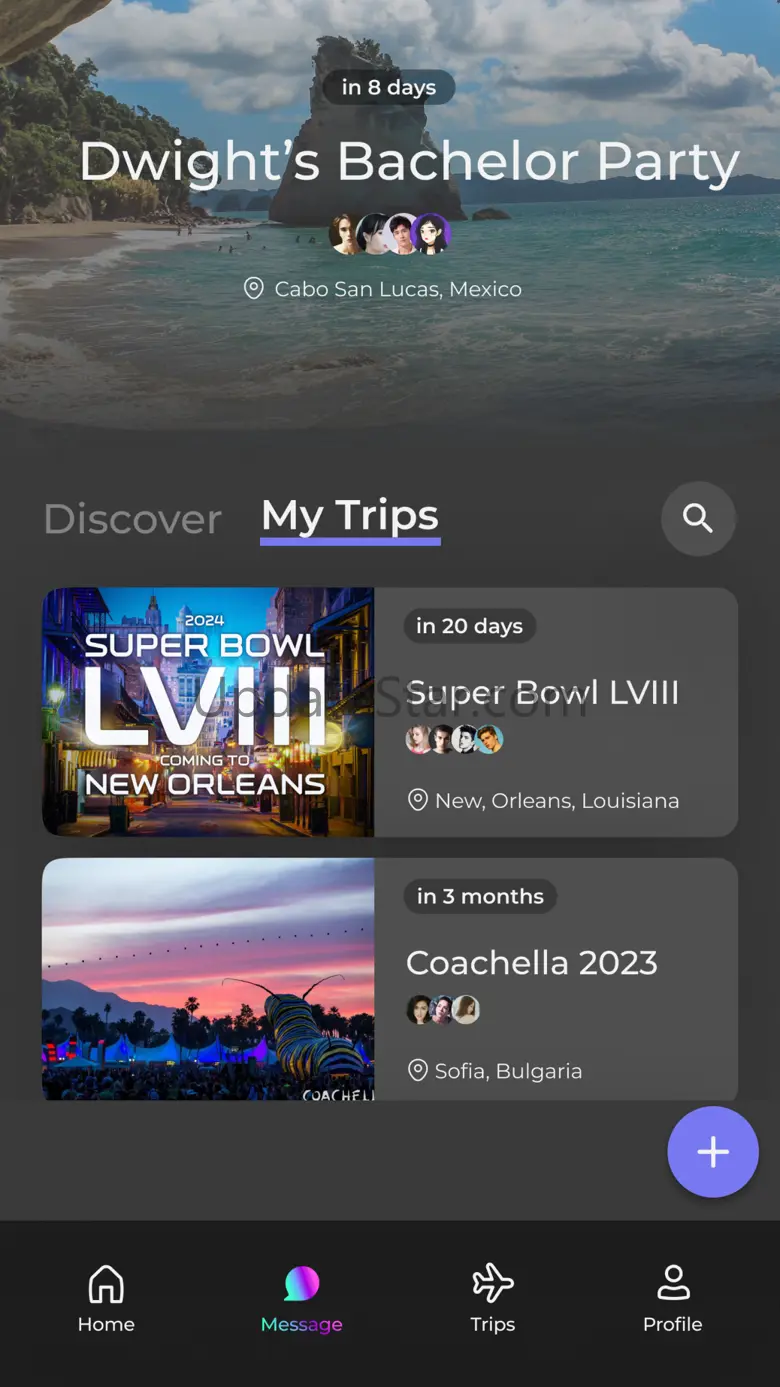Open the search magnifier icon

tap(698, 518)
